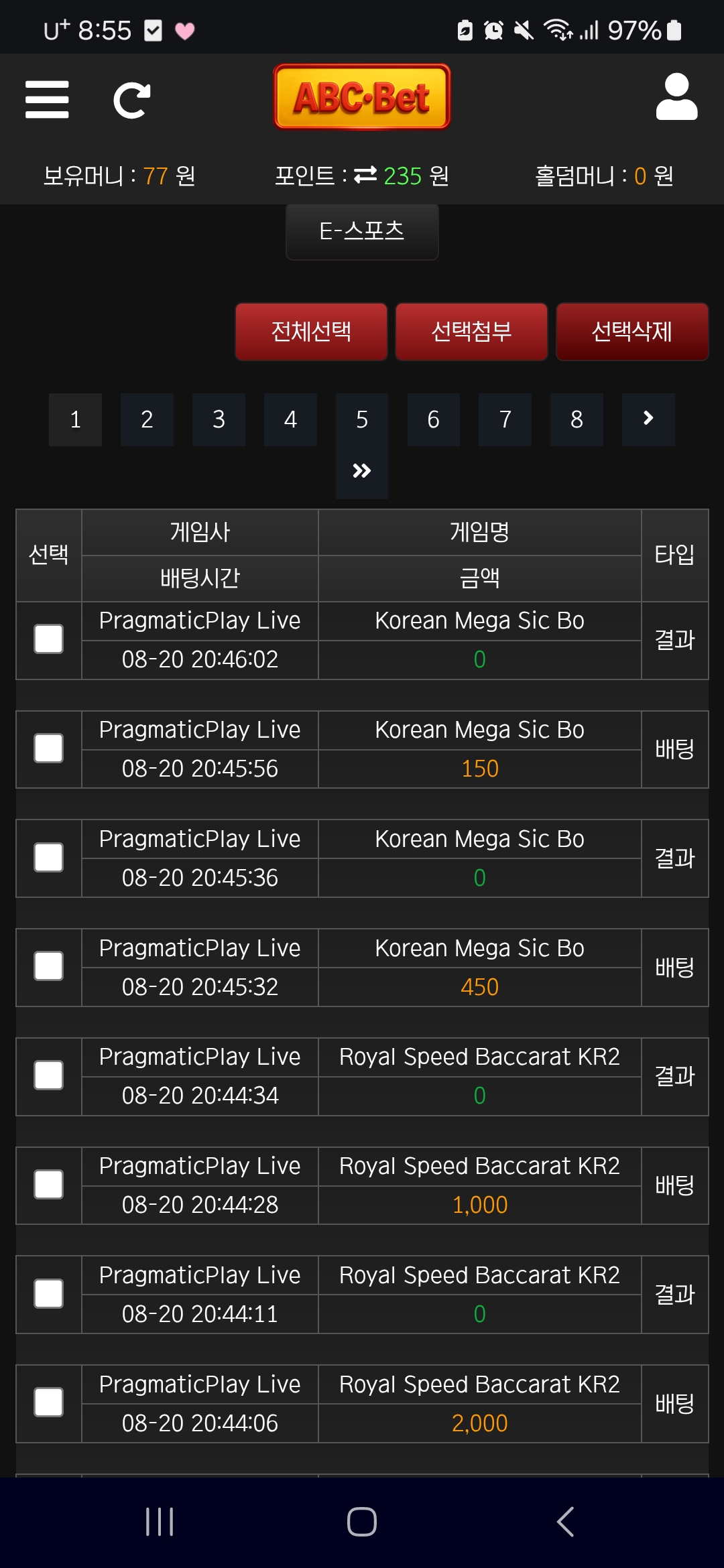
Task: Go to page 5
Action: tap(362, 420)
